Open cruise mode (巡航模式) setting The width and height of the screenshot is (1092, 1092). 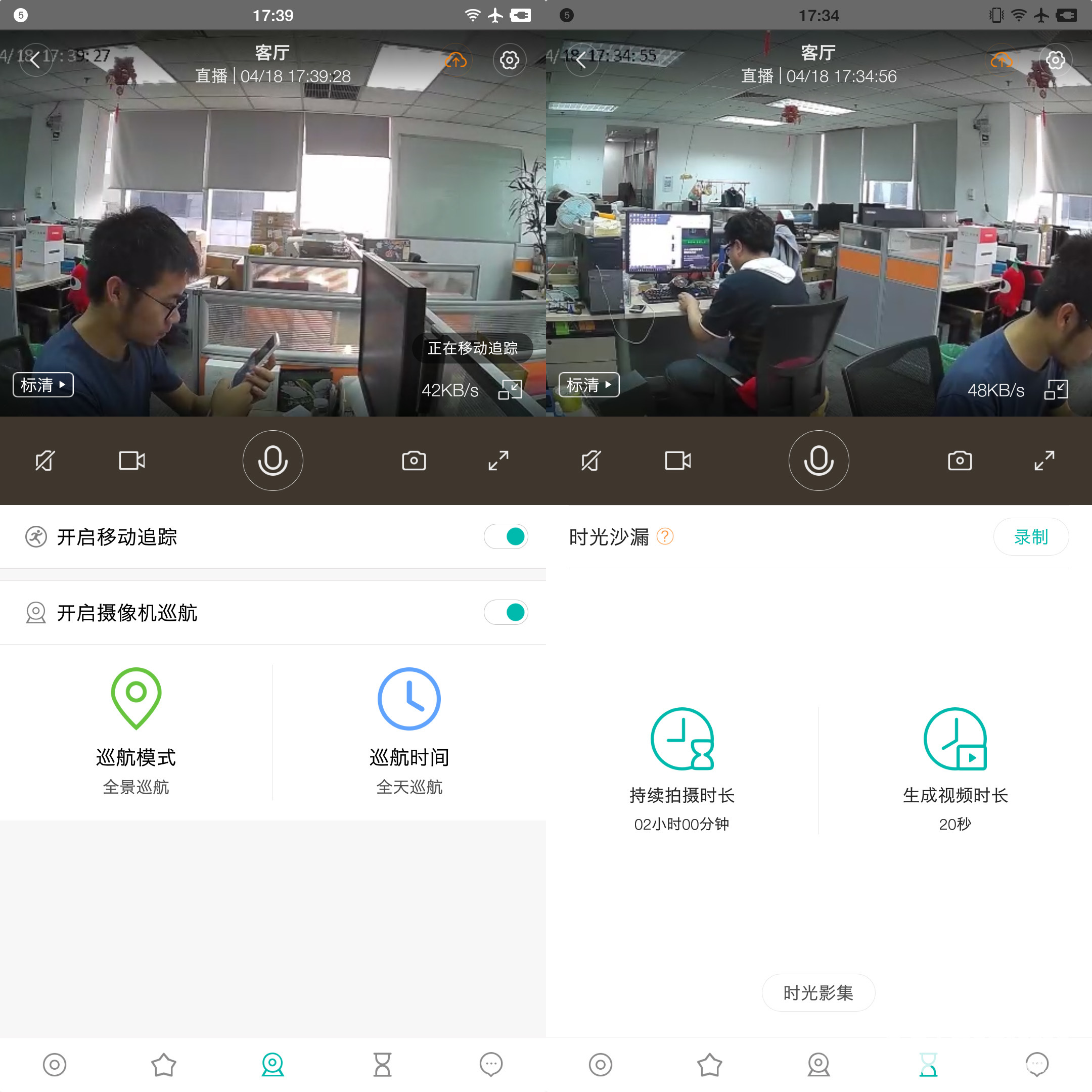[135, 732]
